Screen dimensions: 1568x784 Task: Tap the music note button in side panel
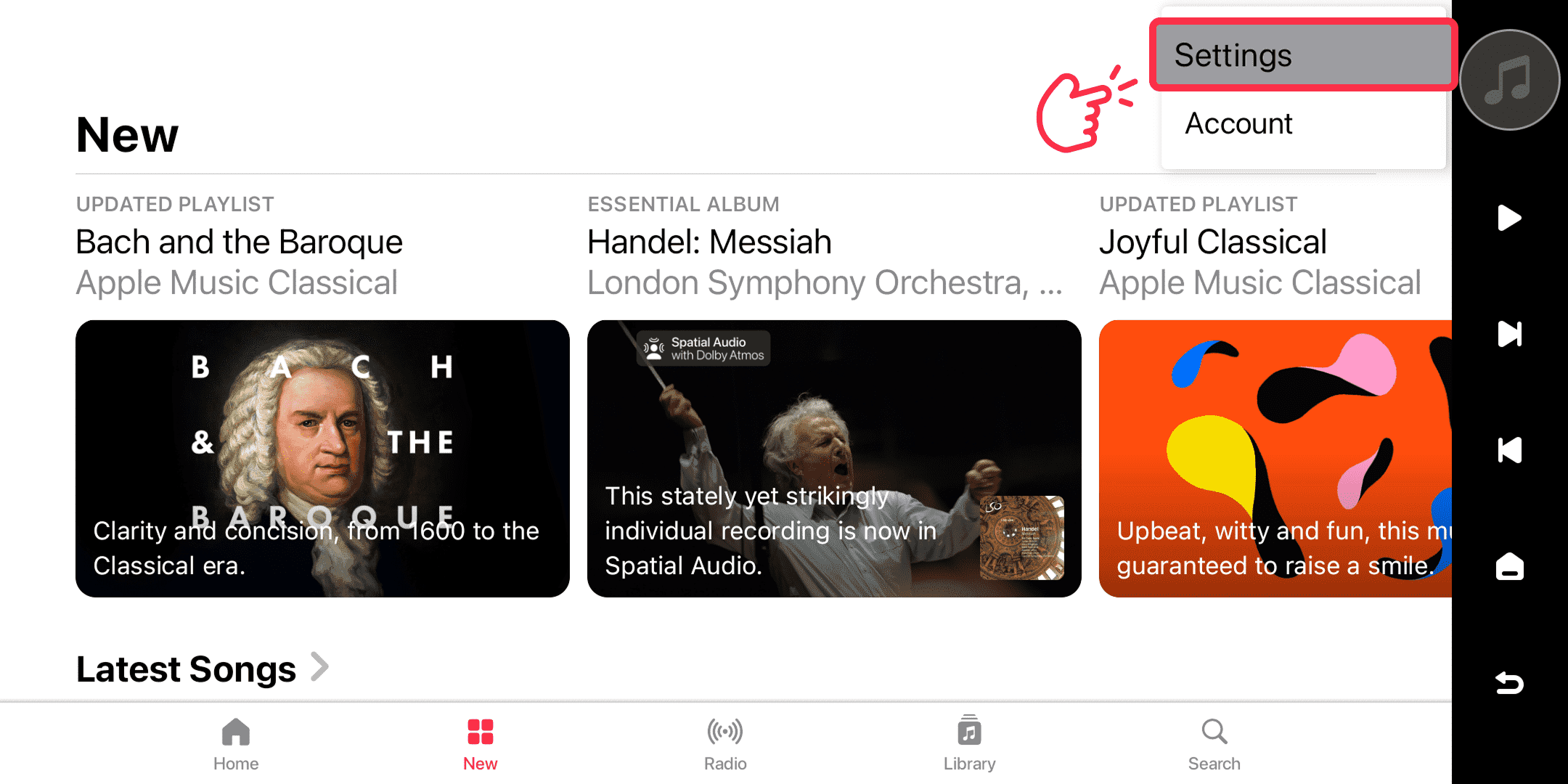point(1509,81)
